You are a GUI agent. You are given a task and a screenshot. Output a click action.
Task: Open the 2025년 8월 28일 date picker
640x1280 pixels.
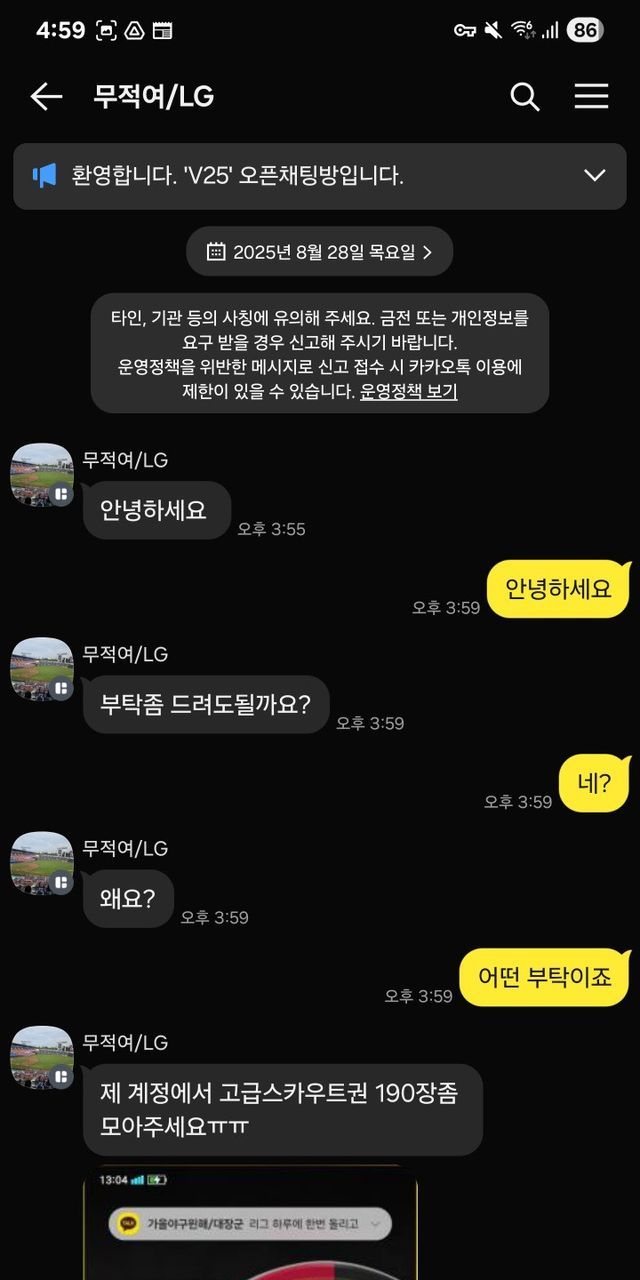pos(320,252)
